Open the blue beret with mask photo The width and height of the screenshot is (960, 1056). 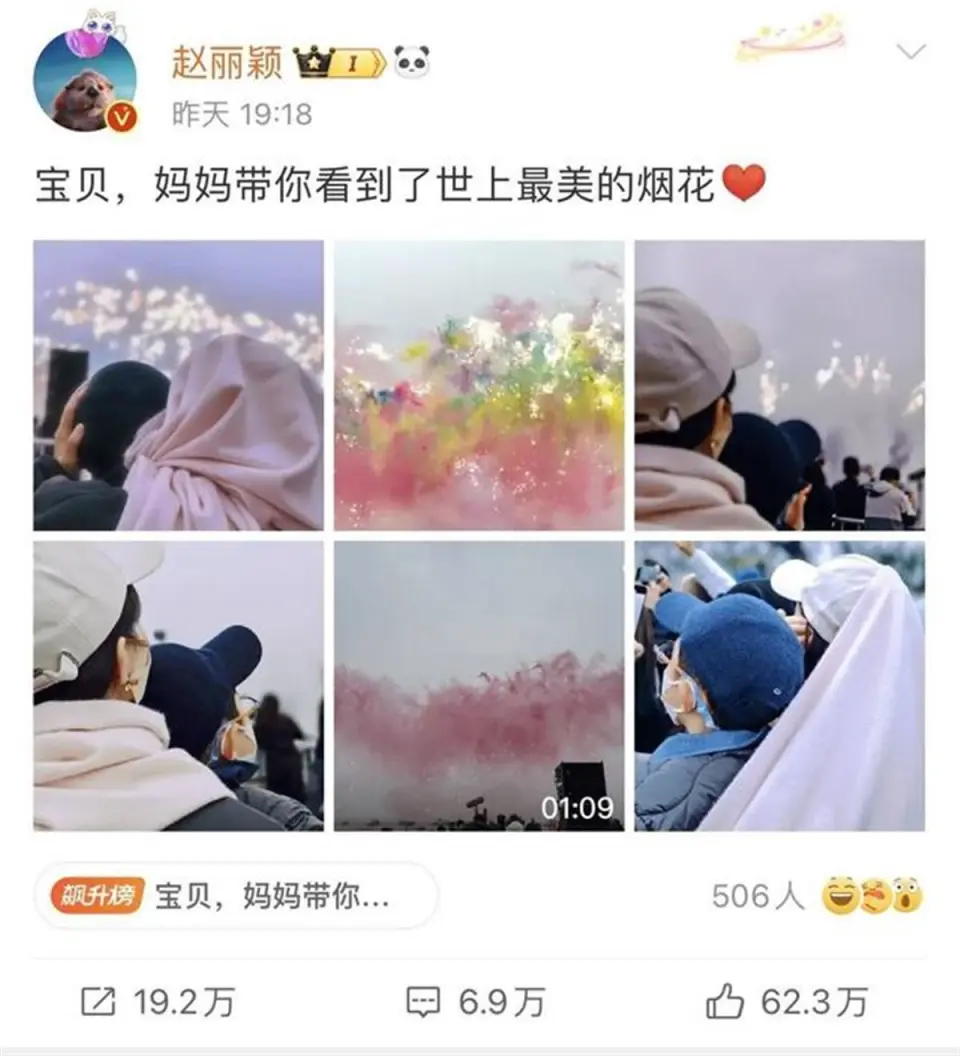pos(779,685)
